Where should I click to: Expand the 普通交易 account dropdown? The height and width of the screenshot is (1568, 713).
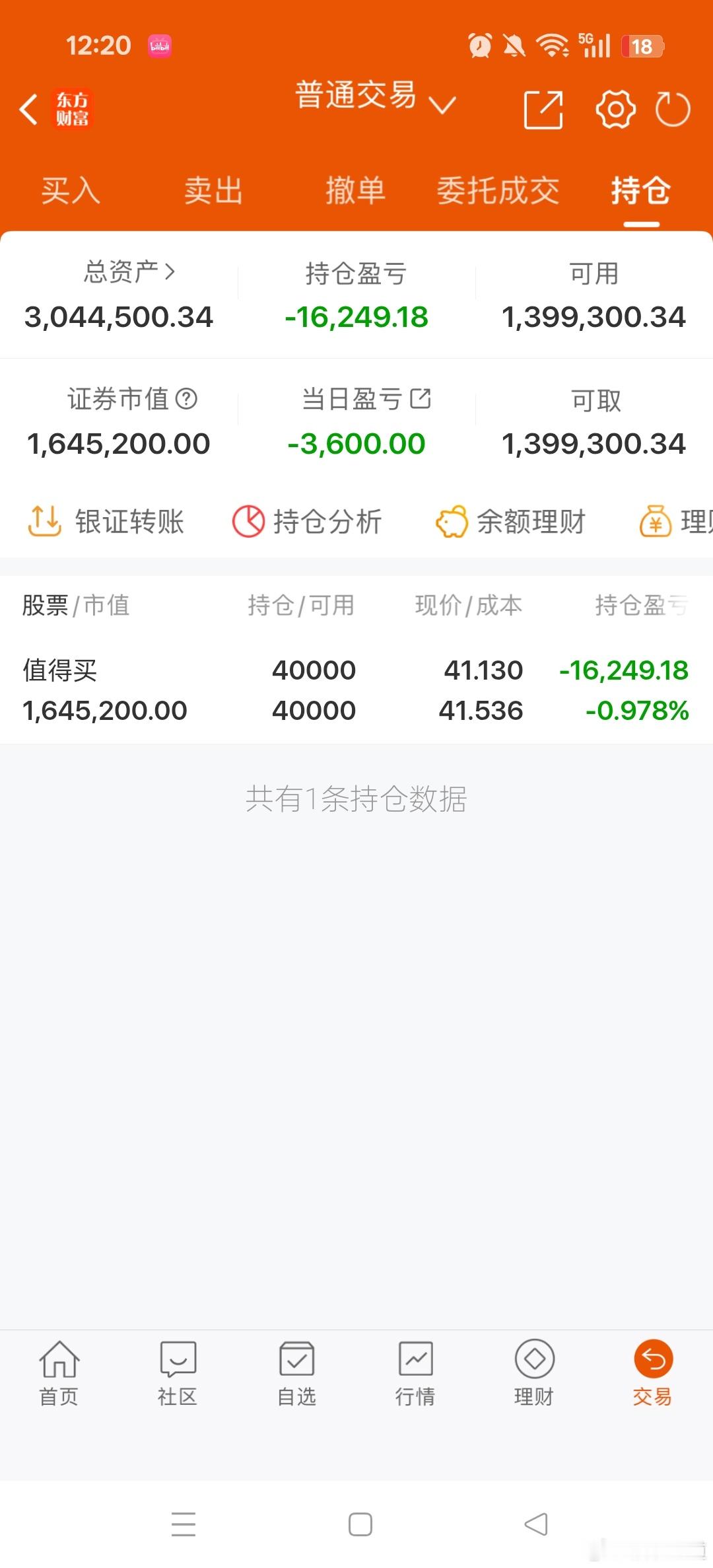pos(375,96)
